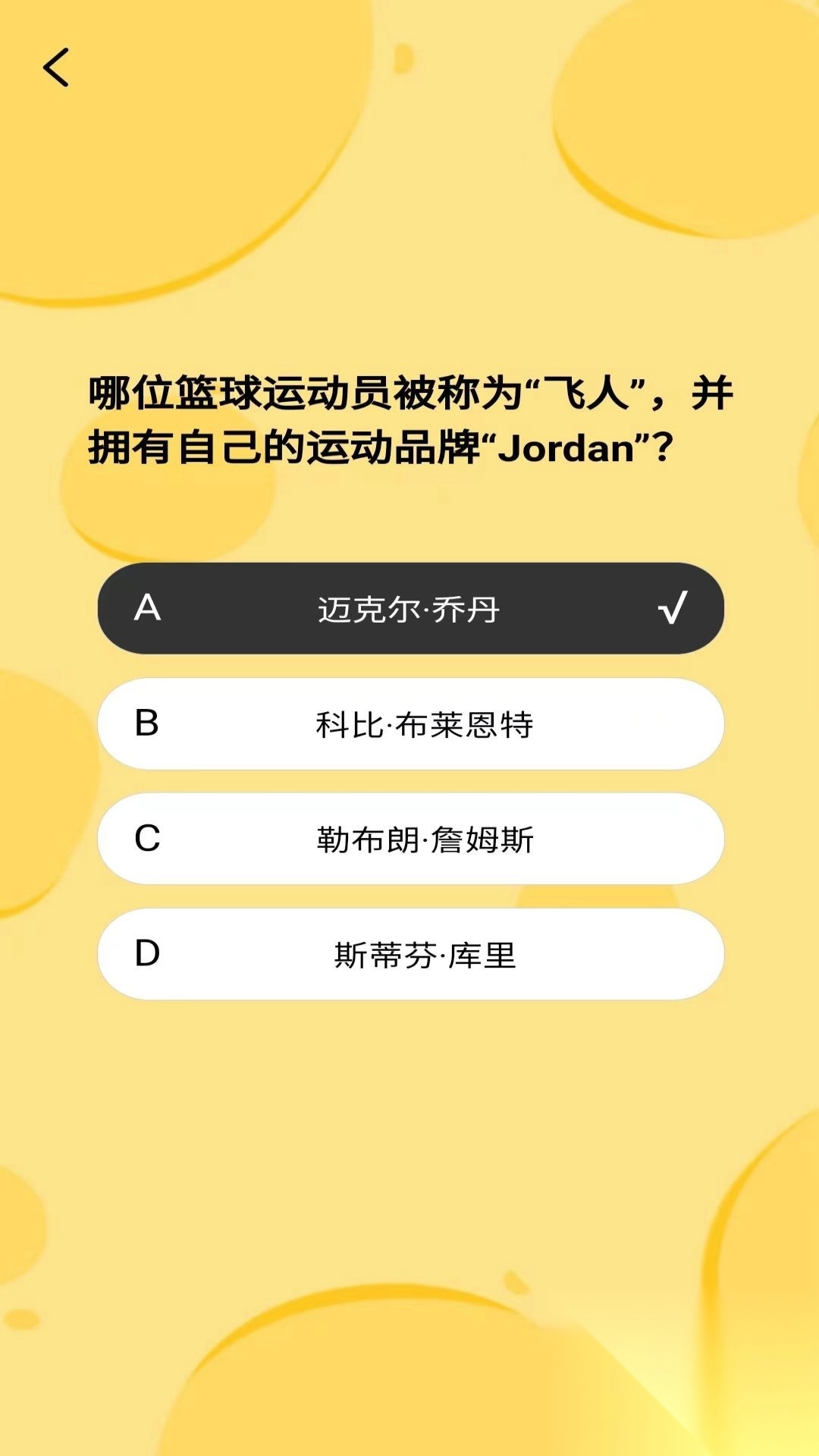Choose the 勒布朗·詹姆斯 option
Image resolution: width=819 pixels, height=1456 pixels.
[x=409, y=840]
